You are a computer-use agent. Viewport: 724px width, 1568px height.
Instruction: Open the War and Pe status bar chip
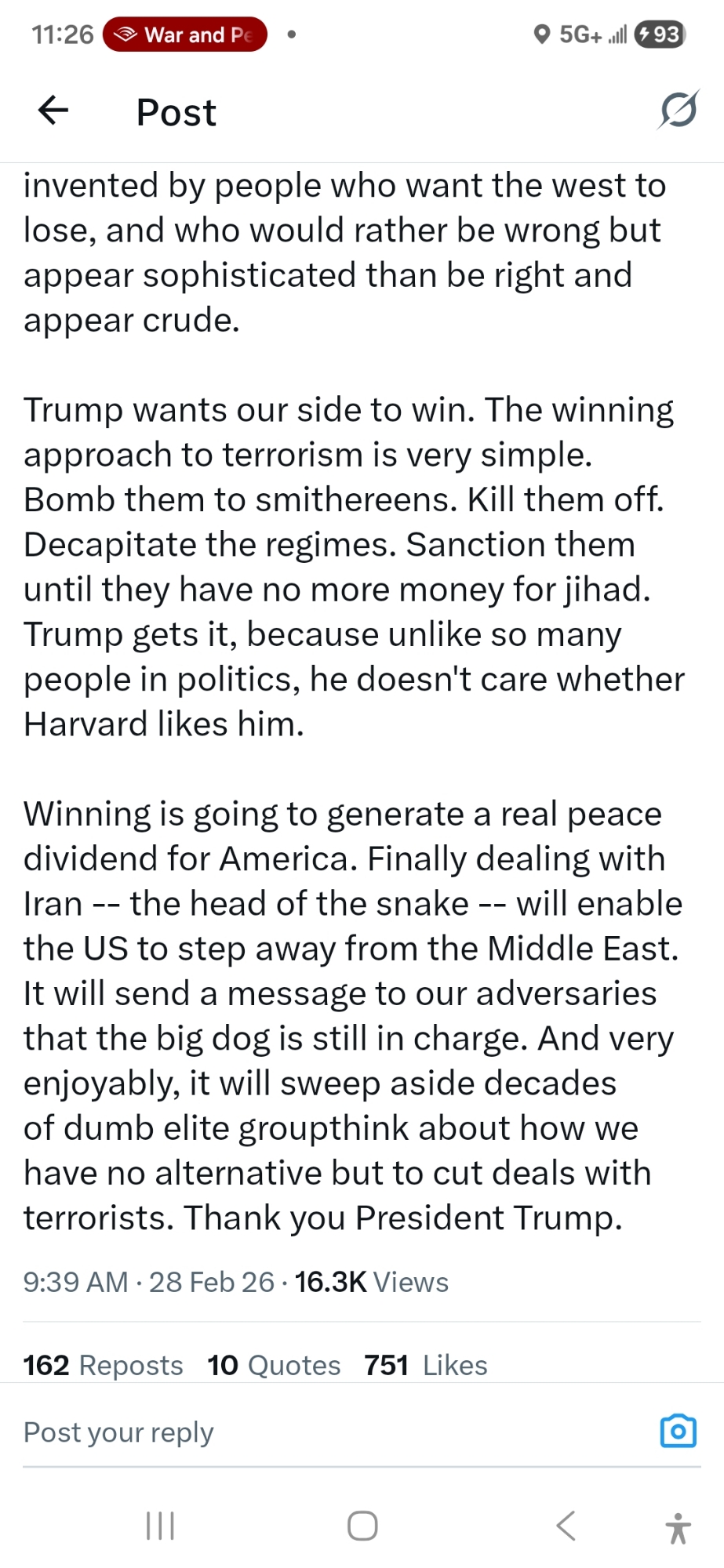pyautogui.click(x=185, y=34)
